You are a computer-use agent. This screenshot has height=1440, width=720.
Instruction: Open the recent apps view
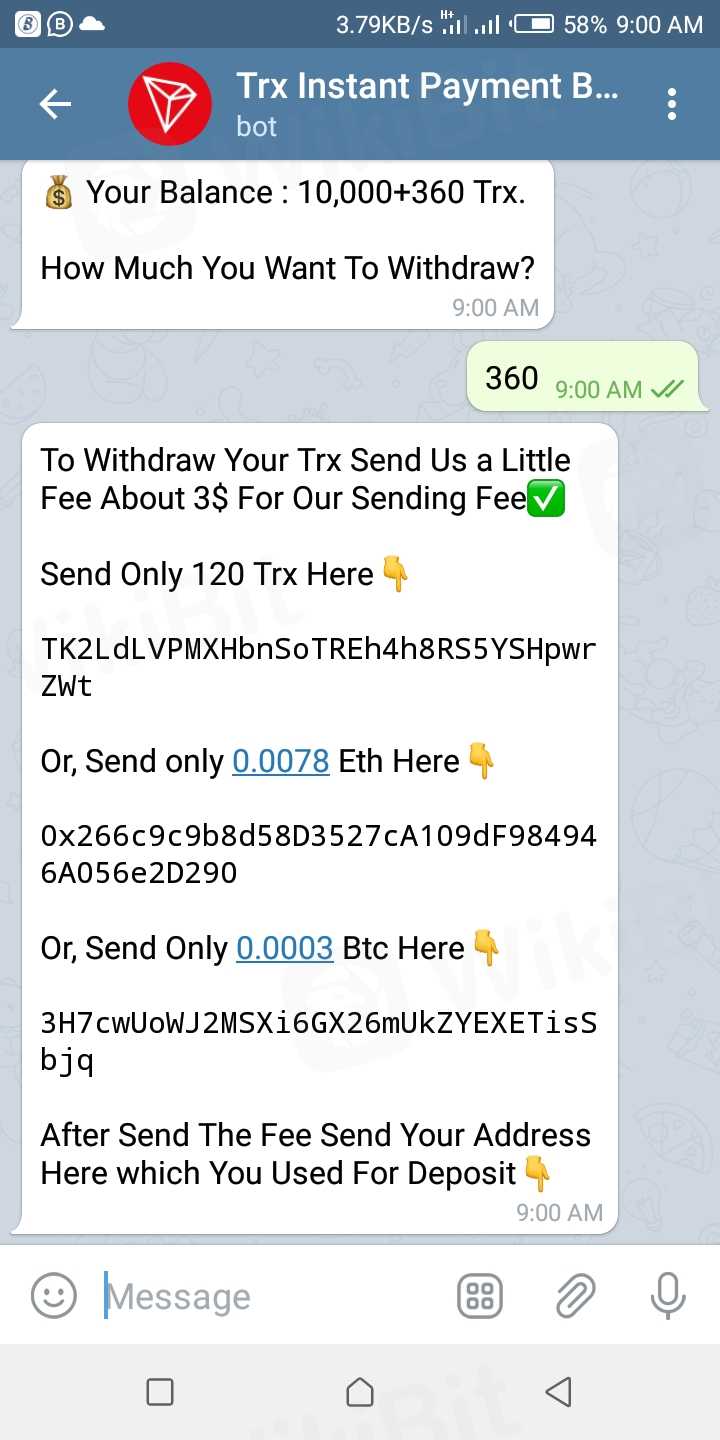(x=160, y=1392)
